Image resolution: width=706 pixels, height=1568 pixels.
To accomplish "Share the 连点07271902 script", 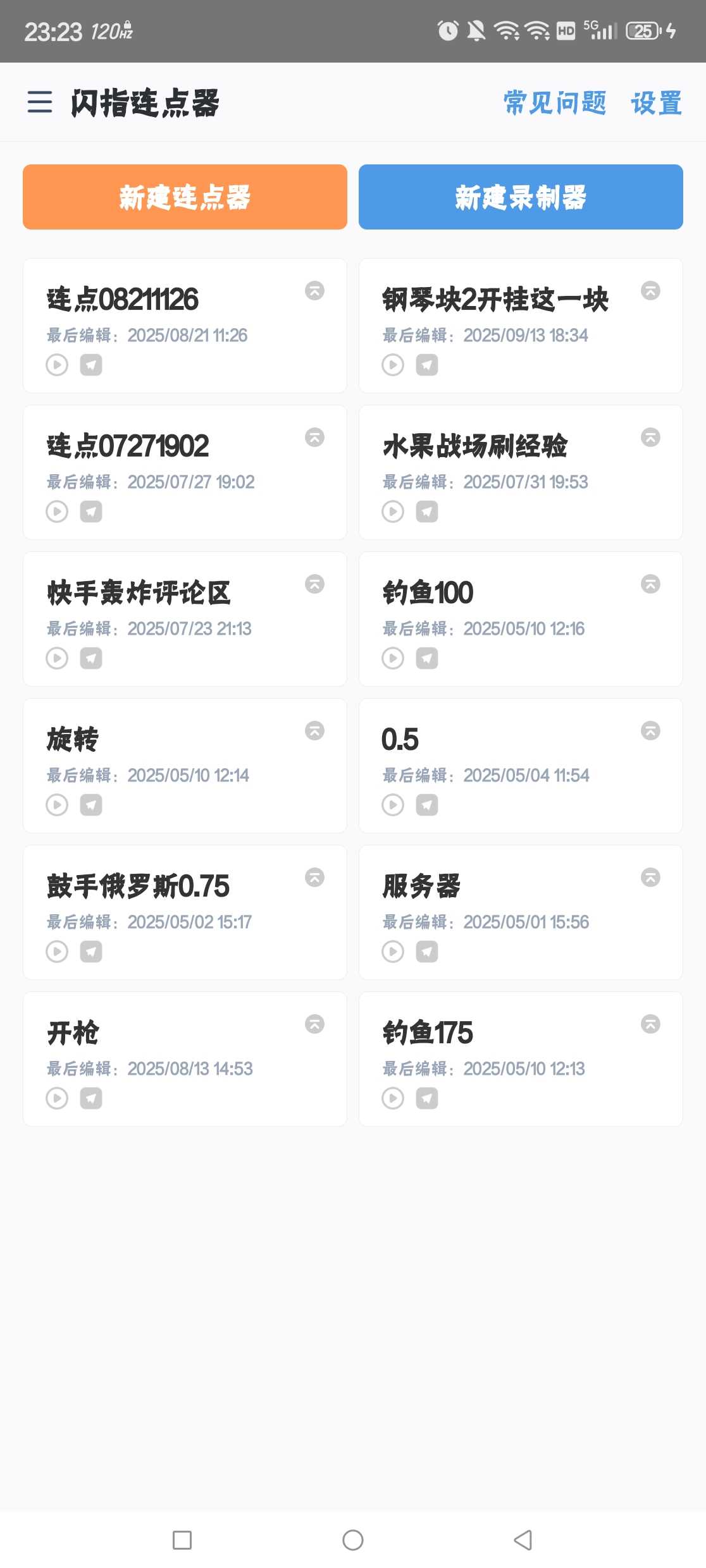I will coord(91,511).
